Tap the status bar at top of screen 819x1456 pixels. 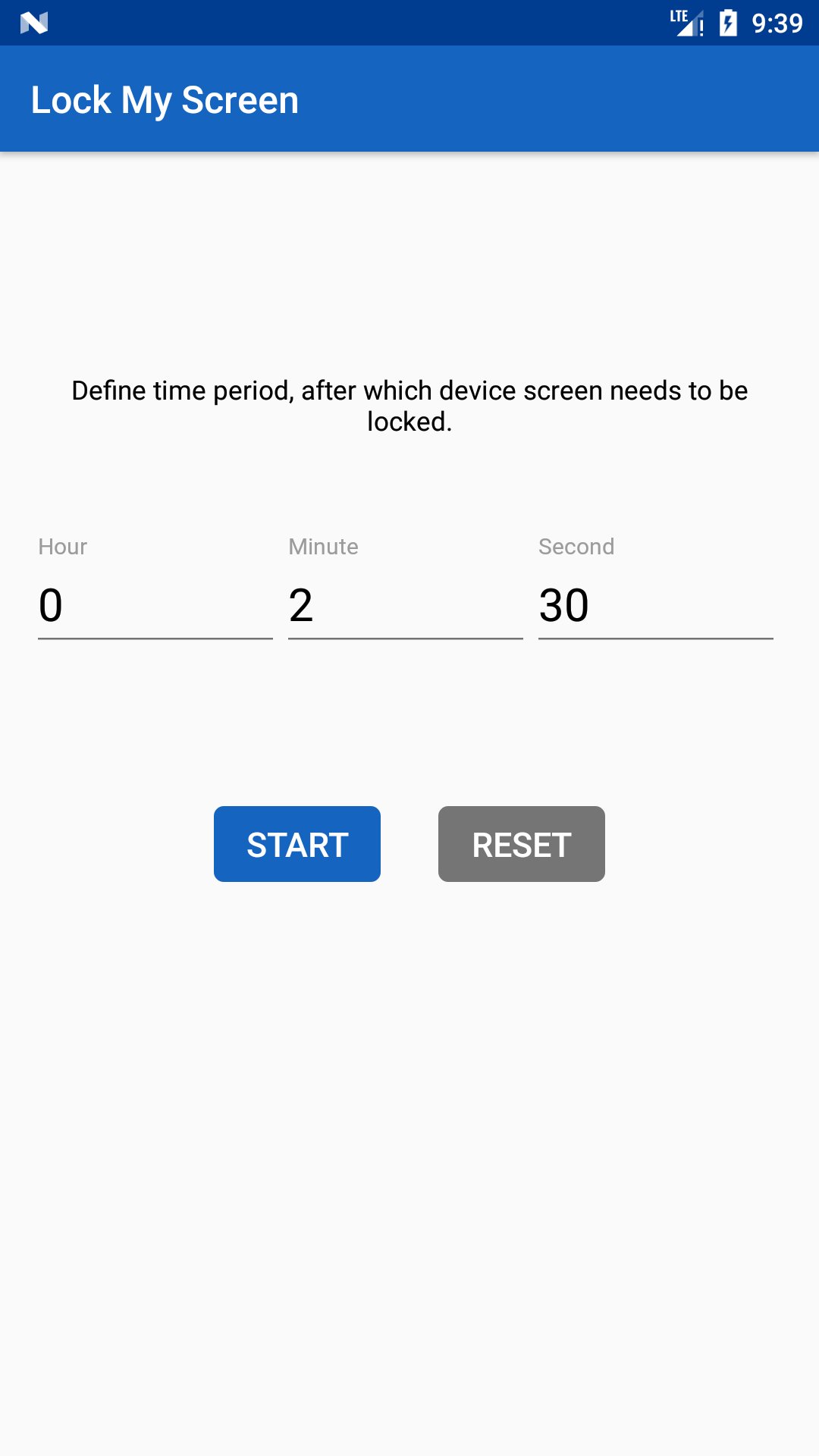point(409,24)
